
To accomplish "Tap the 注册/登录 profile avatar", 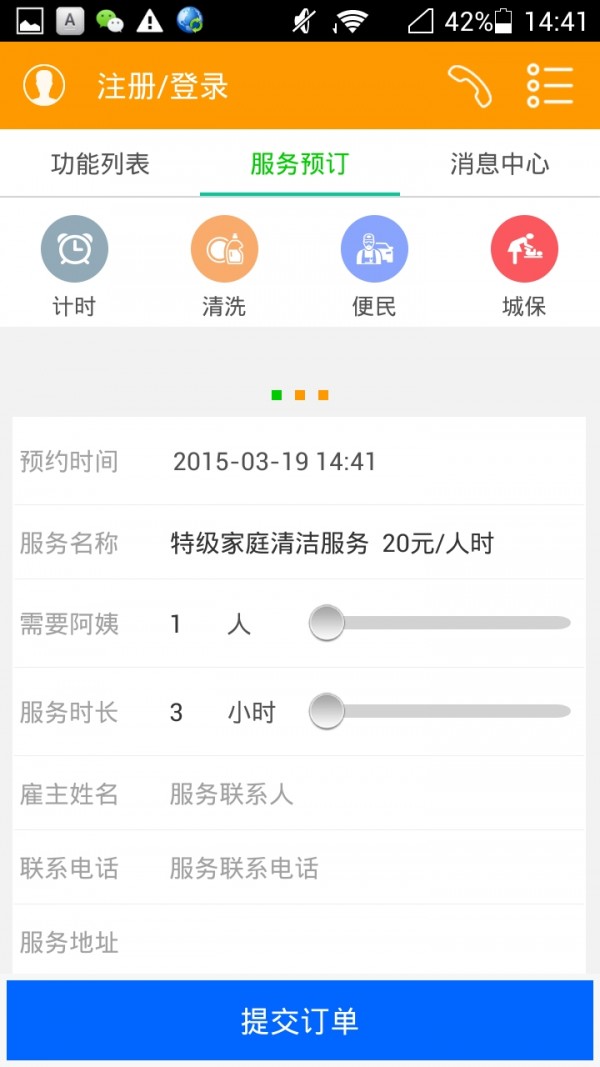I will (44, 86).
